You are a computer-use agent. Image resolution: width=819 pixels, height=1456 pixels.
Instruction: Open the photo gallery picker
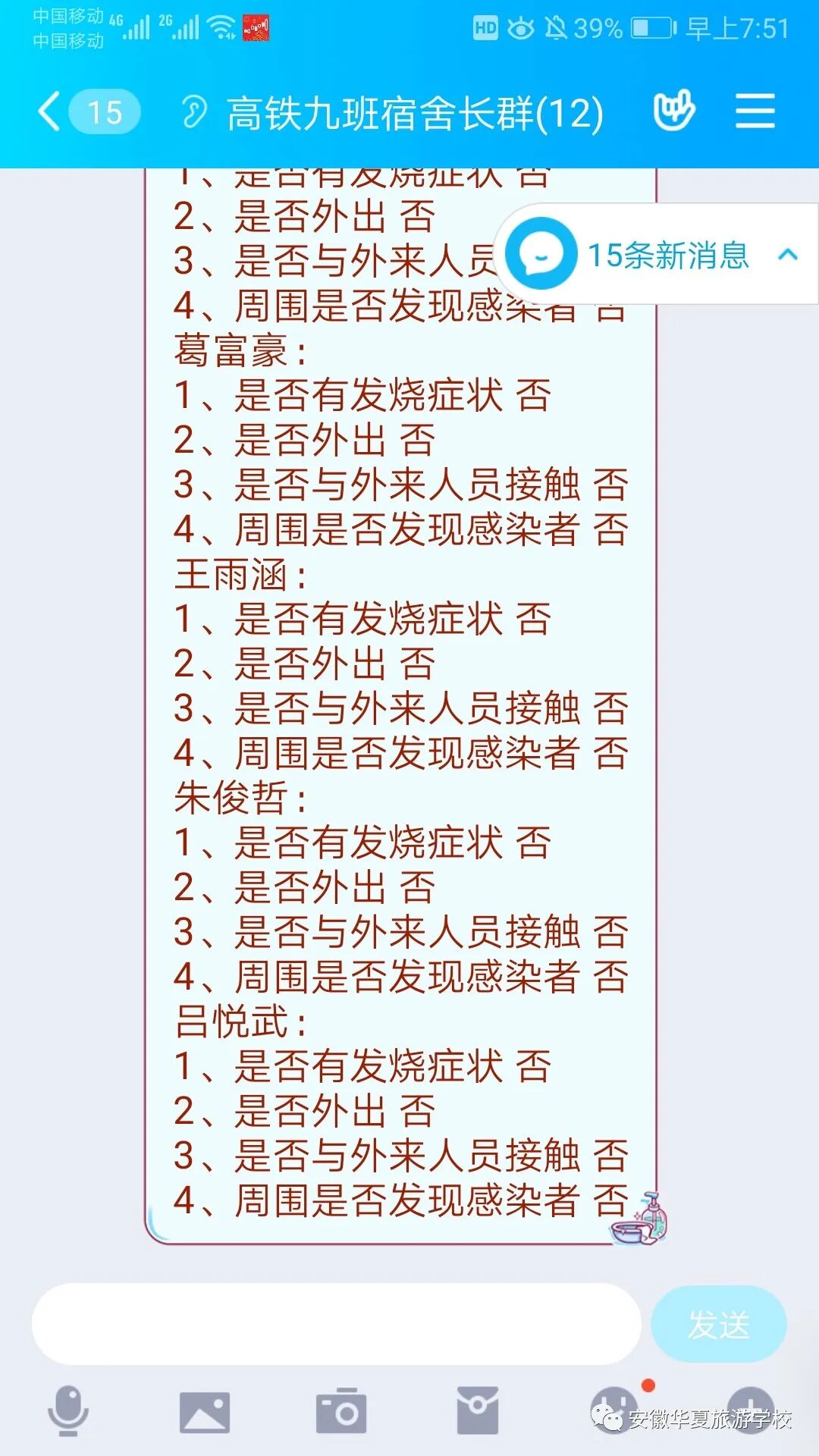coord(204,1412)
